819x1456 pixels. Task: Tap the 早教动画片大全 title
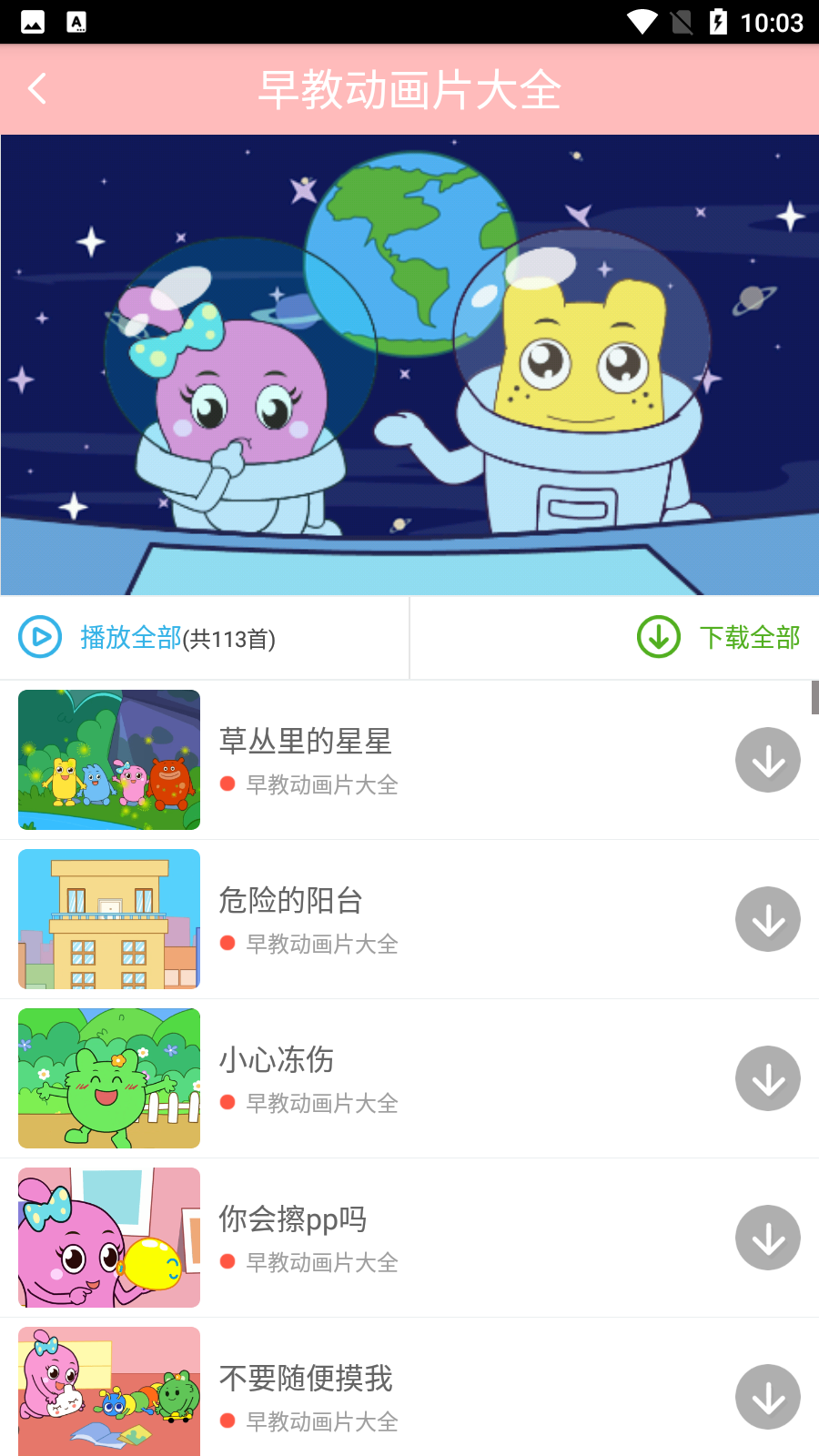409,88
